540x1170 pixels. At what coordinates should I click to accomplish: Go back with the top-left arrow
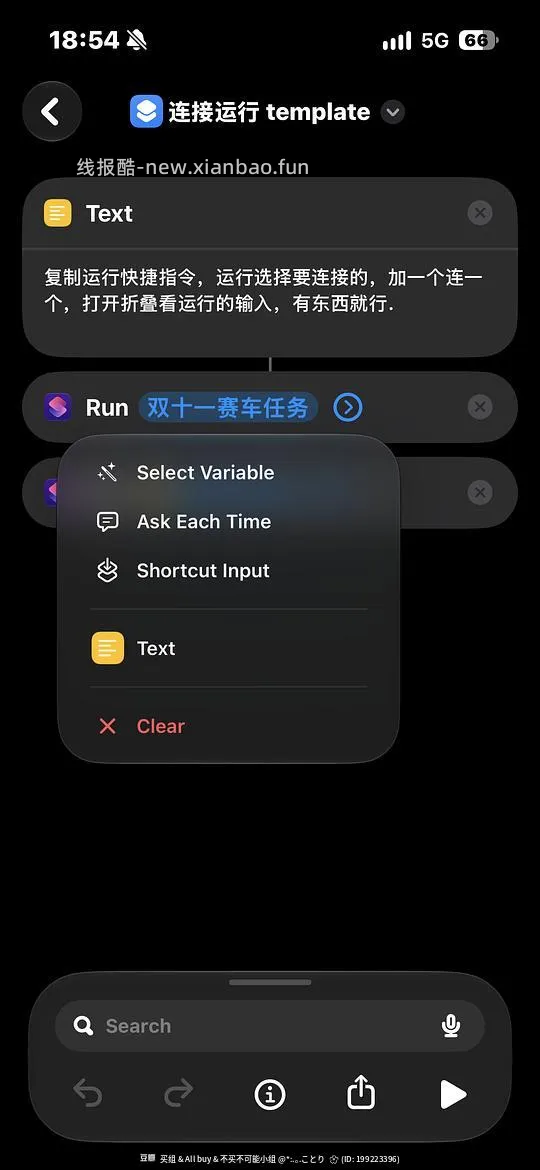coord(51,112)
